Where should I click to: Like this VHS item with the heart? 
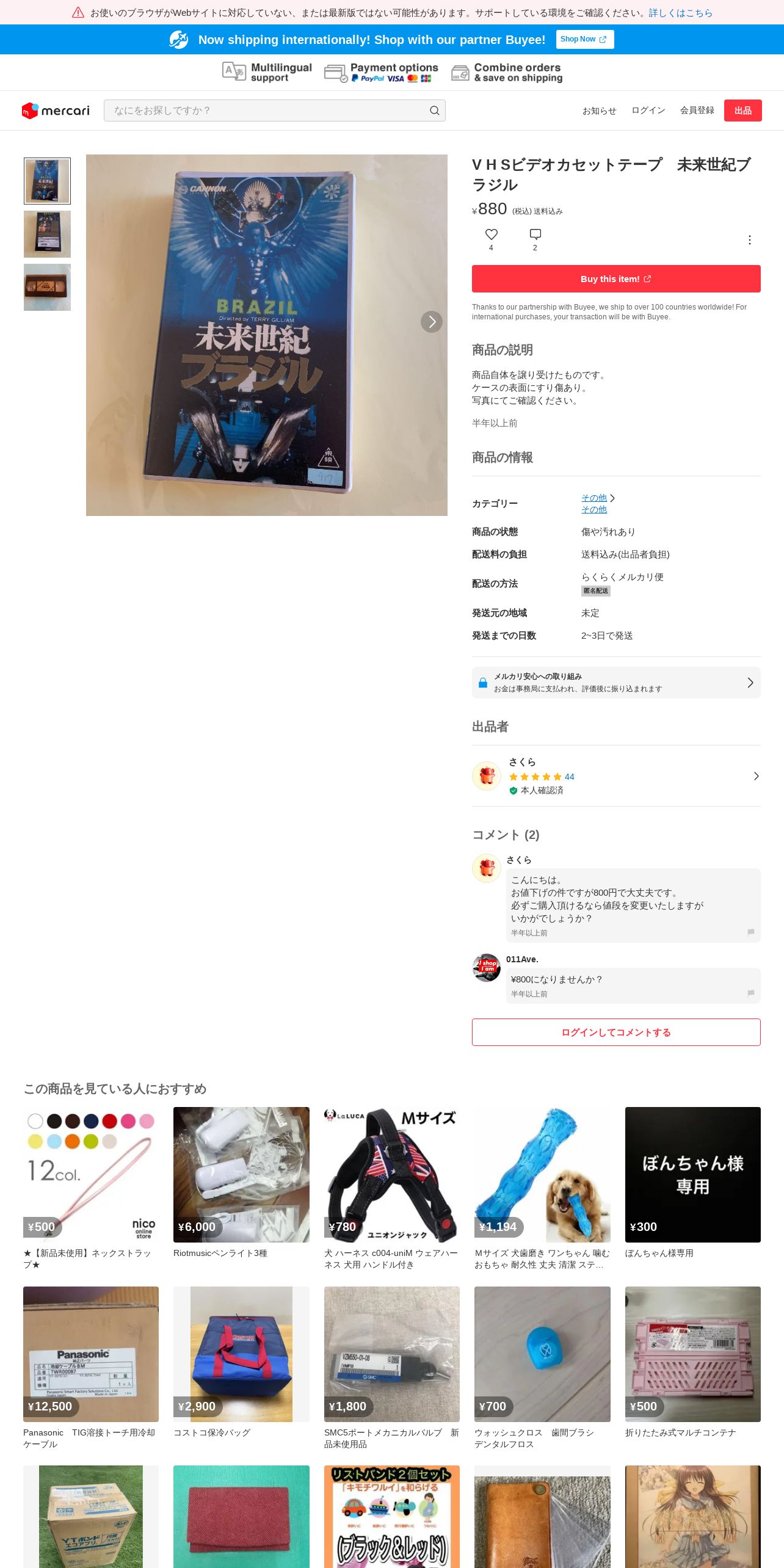491,234
